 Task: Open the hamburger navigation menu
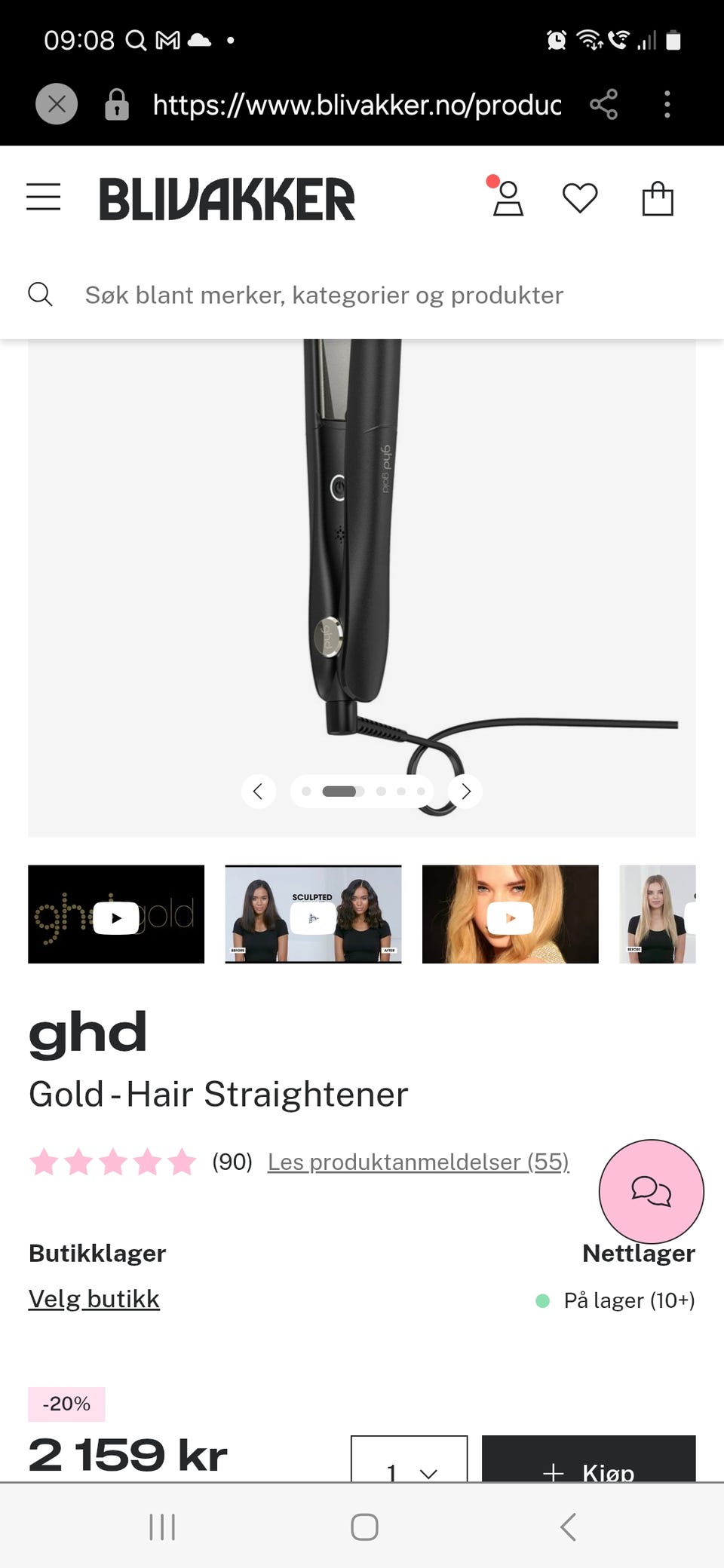tap(43, 197)
